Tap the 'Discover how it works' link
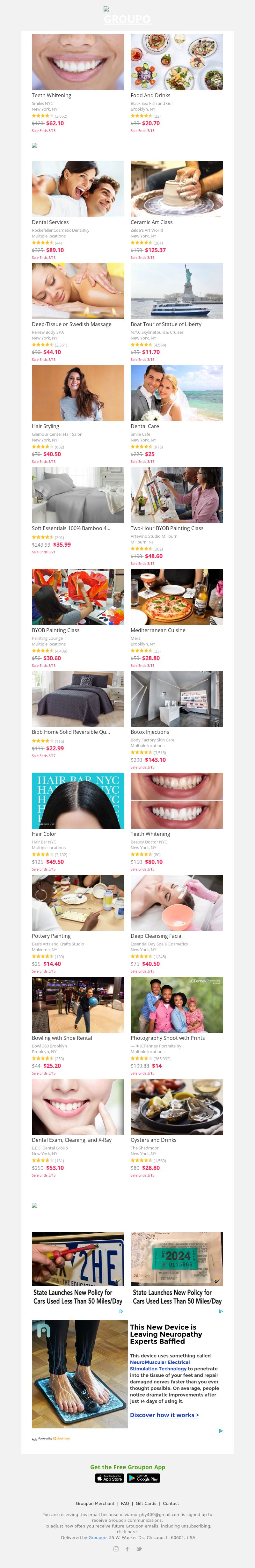255x1568 pixels. [164, 1415]
